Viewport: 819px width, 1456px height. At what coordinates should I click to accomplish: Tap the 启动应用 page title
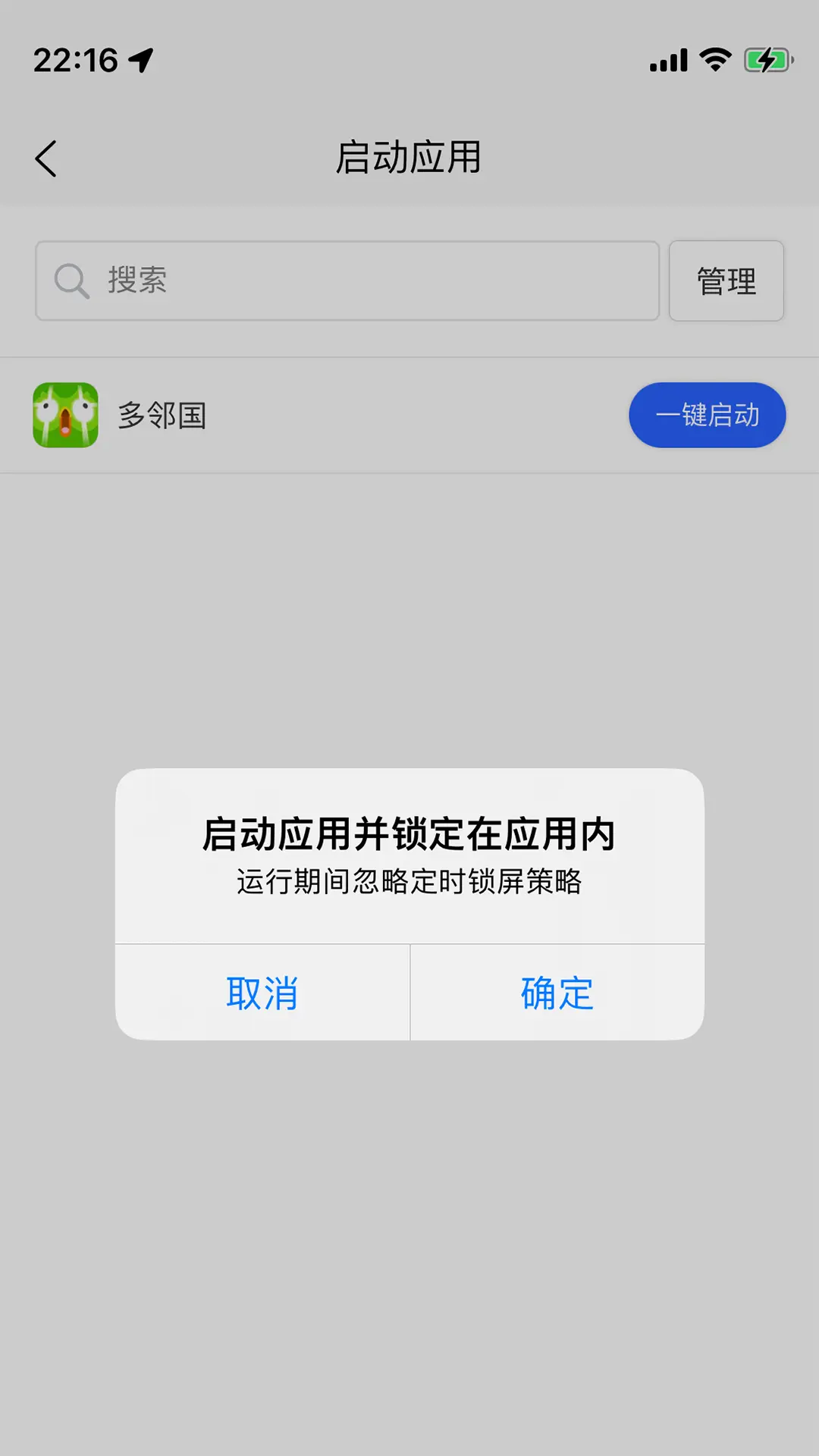[x=409, y=158]
